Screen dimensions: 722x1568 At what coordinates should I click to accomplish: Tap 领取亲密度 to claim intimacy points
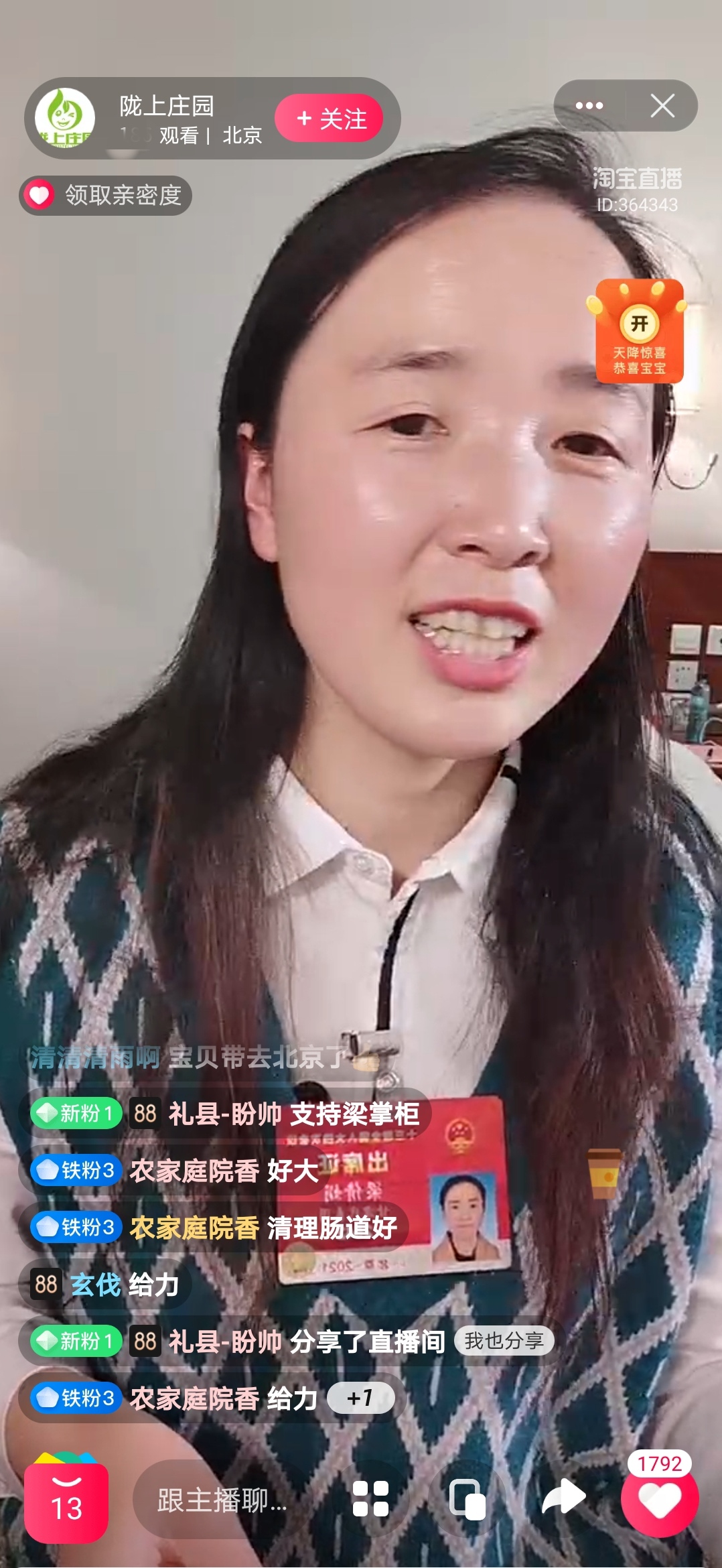pos(106,195)
